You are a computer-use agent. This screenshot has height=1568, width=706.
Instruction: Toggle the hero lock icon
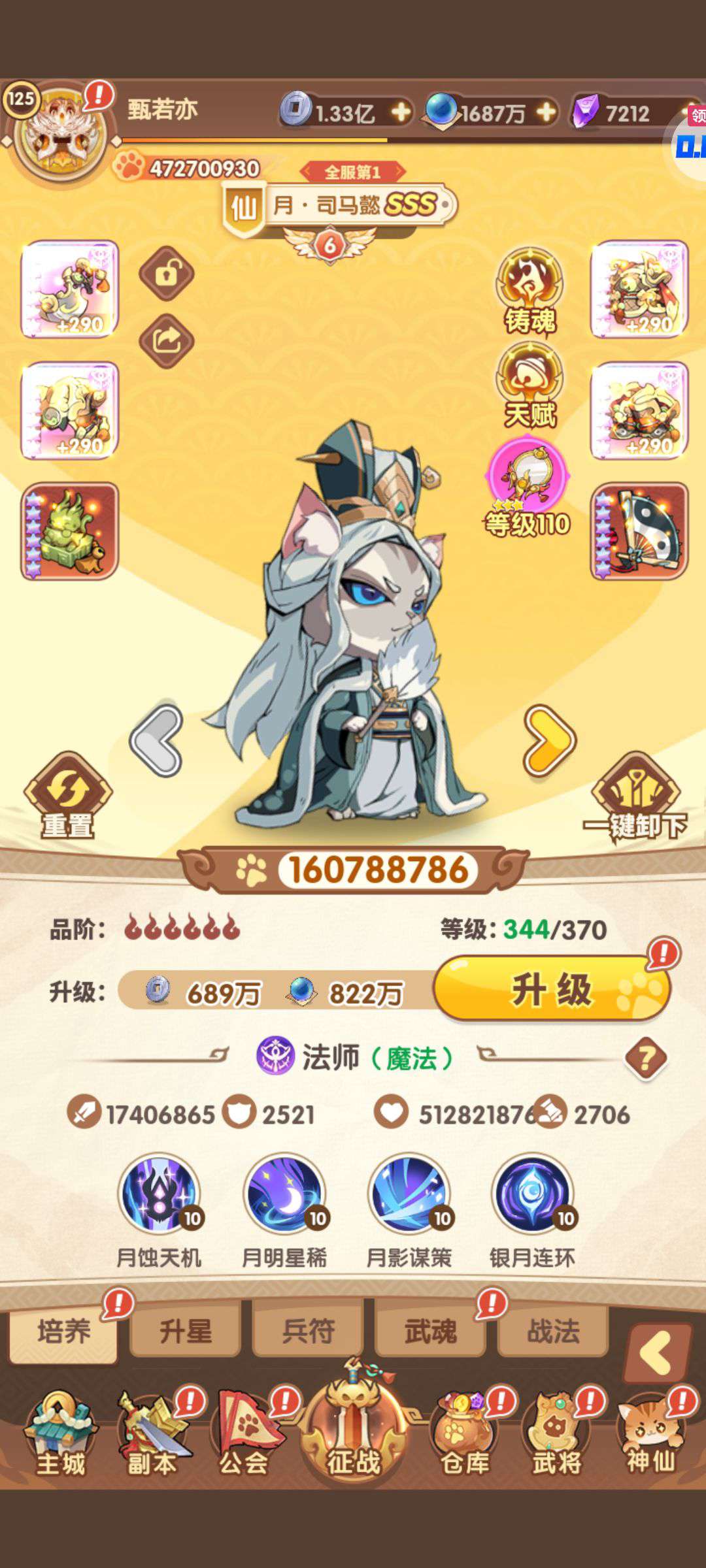(167, 274)
